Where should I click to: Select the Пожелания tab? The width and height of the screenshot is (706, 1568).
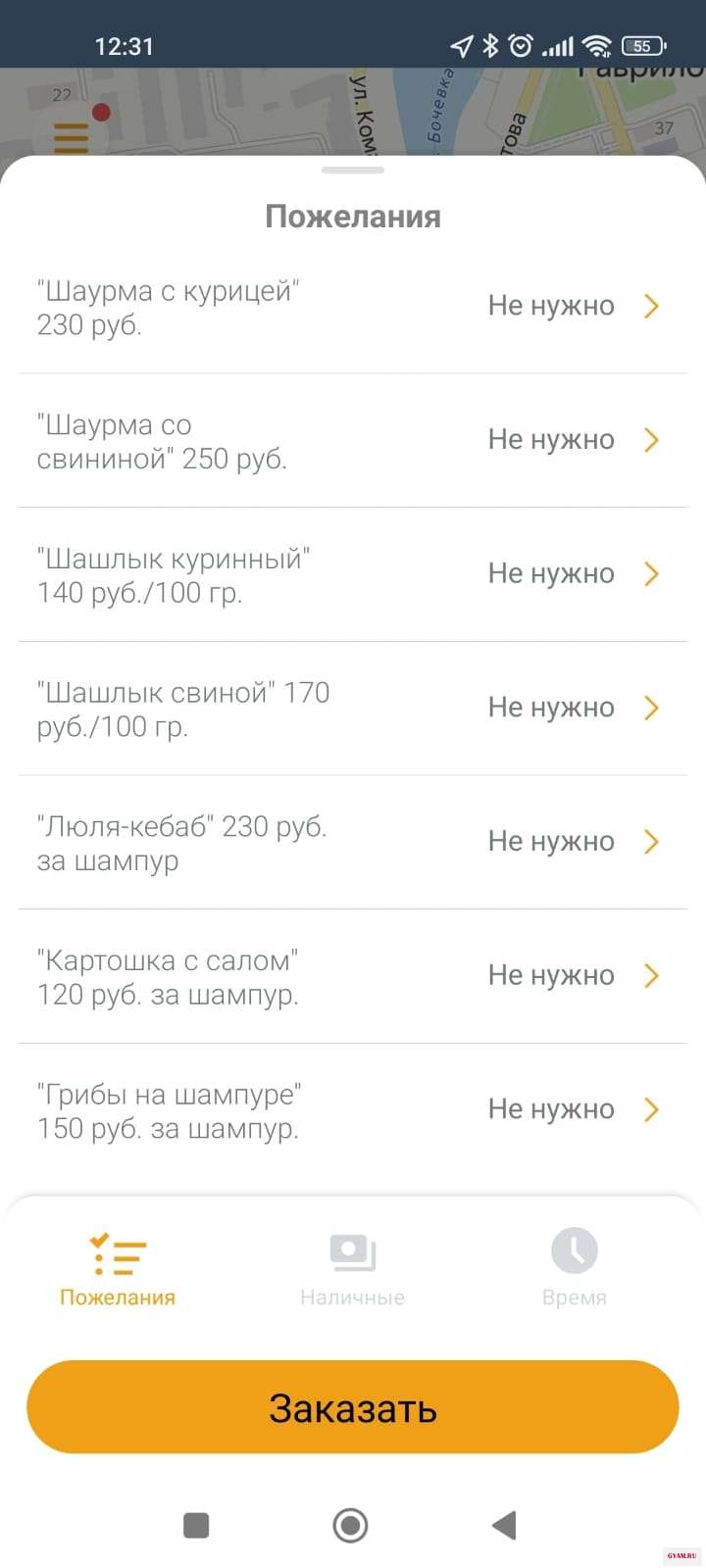(118, 1269)
